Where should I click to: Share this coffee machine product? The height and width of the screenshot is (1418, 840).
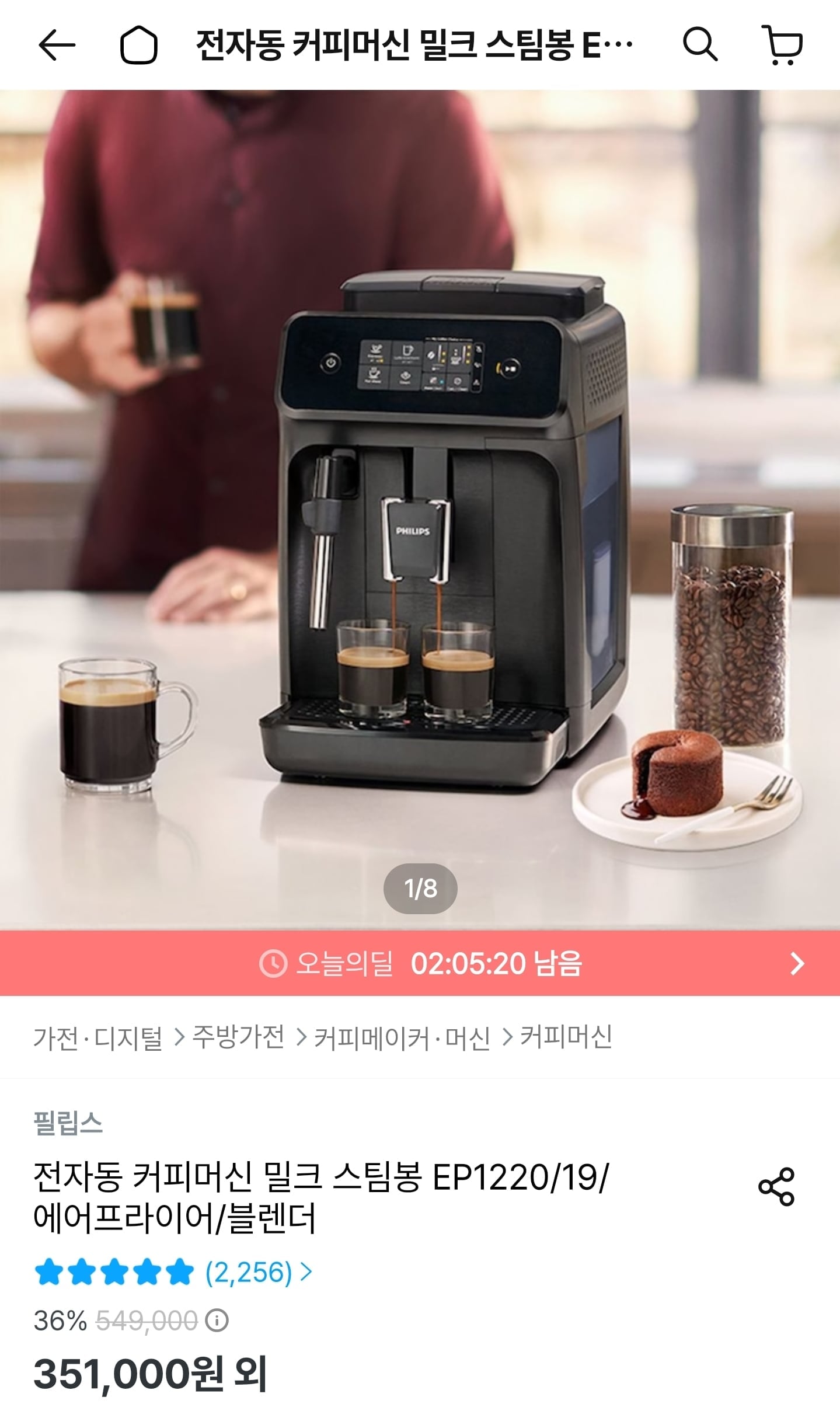[776, 1187]
